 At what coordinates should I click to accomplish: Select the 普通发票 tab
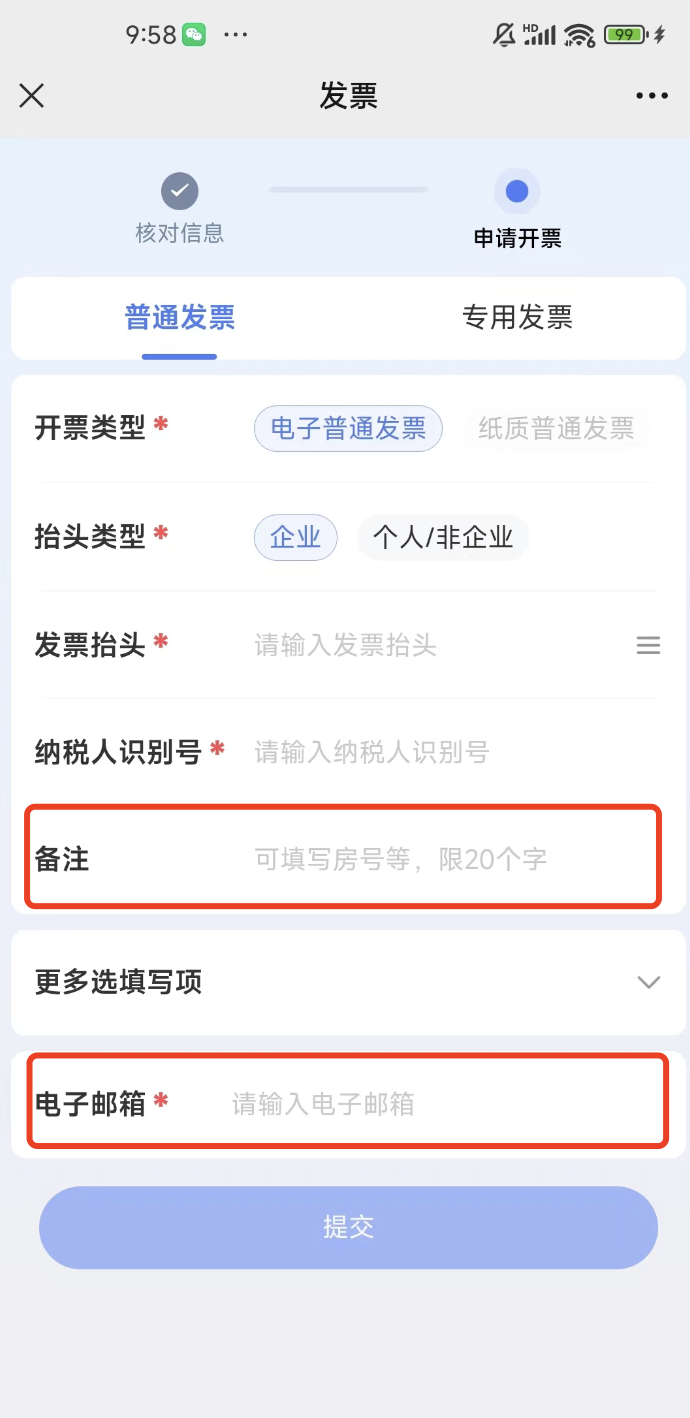180,318
